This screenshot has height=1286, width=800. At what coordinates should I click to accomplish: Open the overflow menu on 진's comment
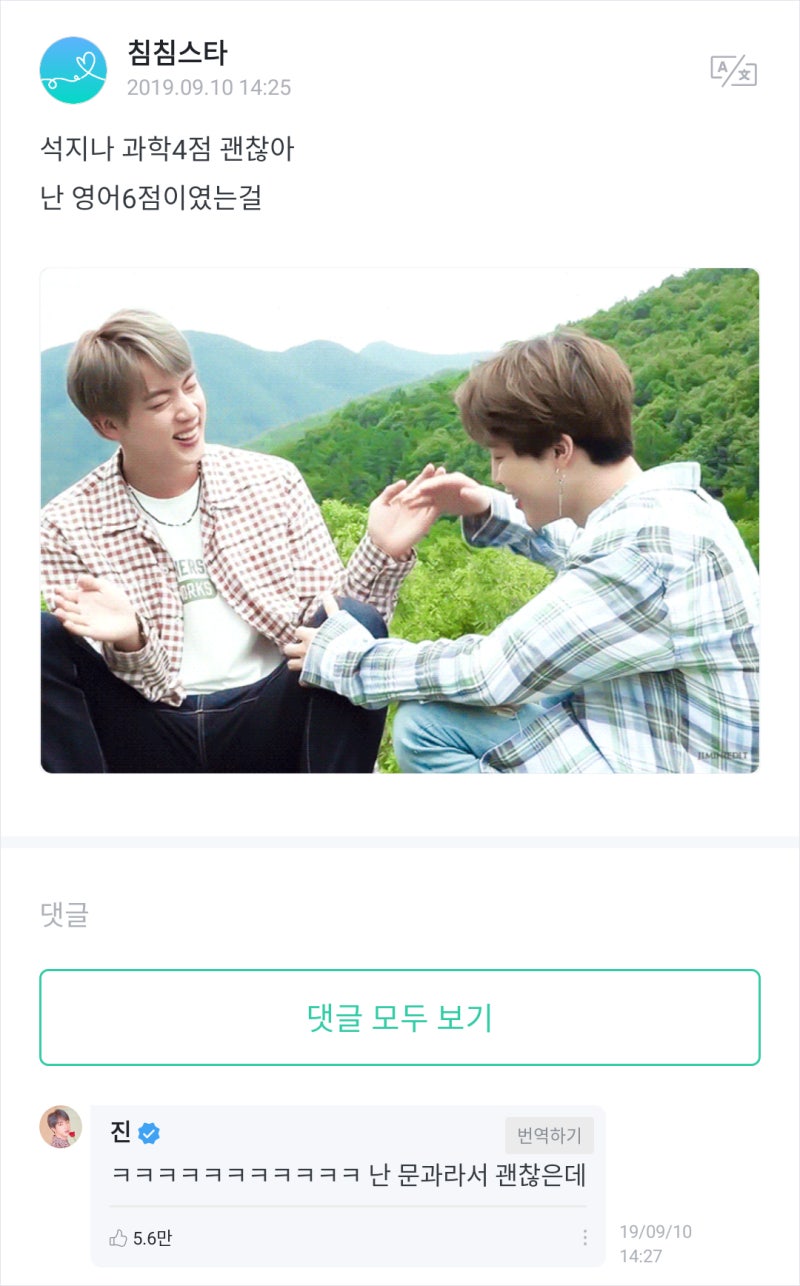585,1238
